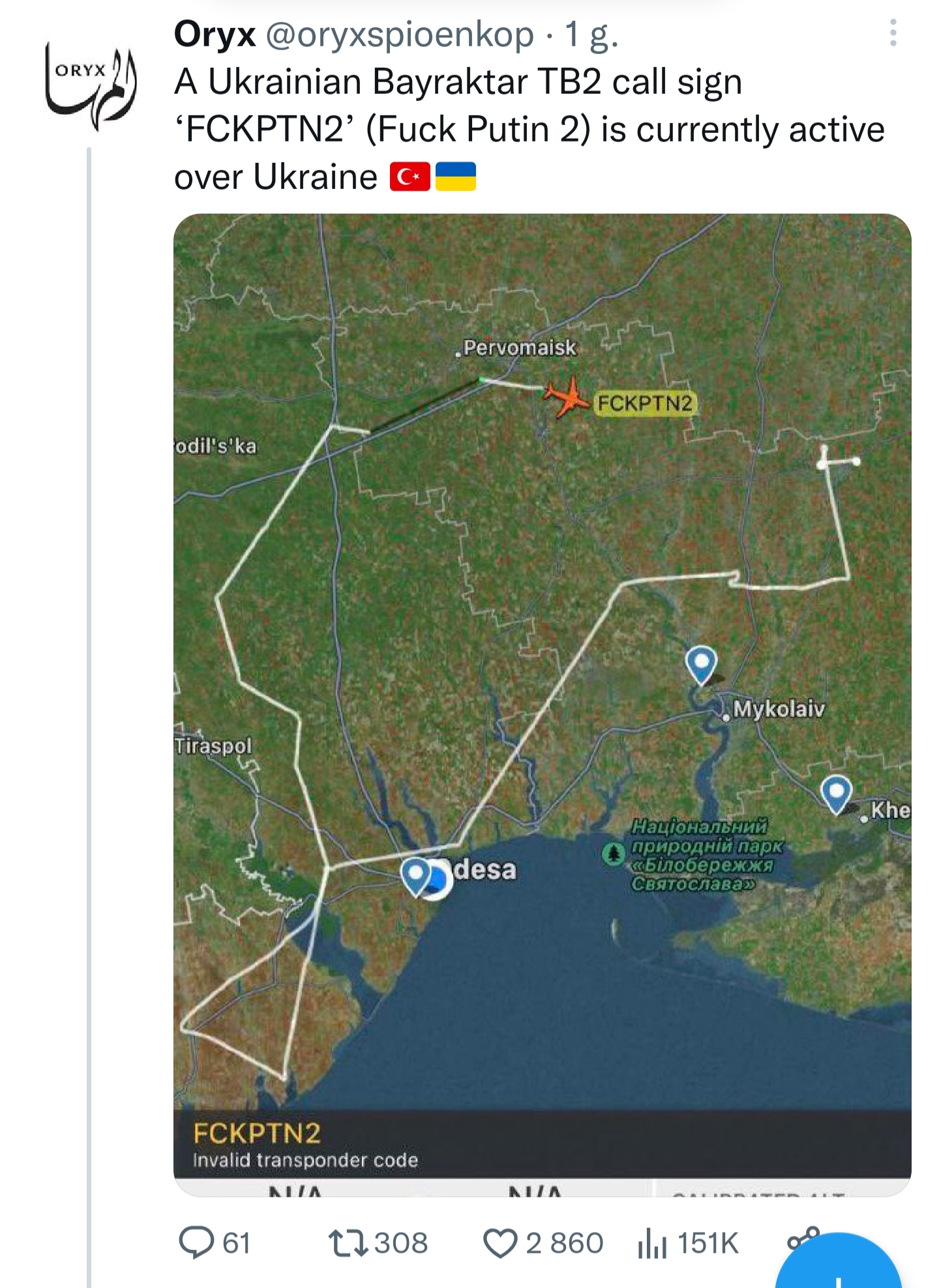Reply to Oryx's tweet
Screen dimensions: 939x1288
click(x=196, y=1242)
